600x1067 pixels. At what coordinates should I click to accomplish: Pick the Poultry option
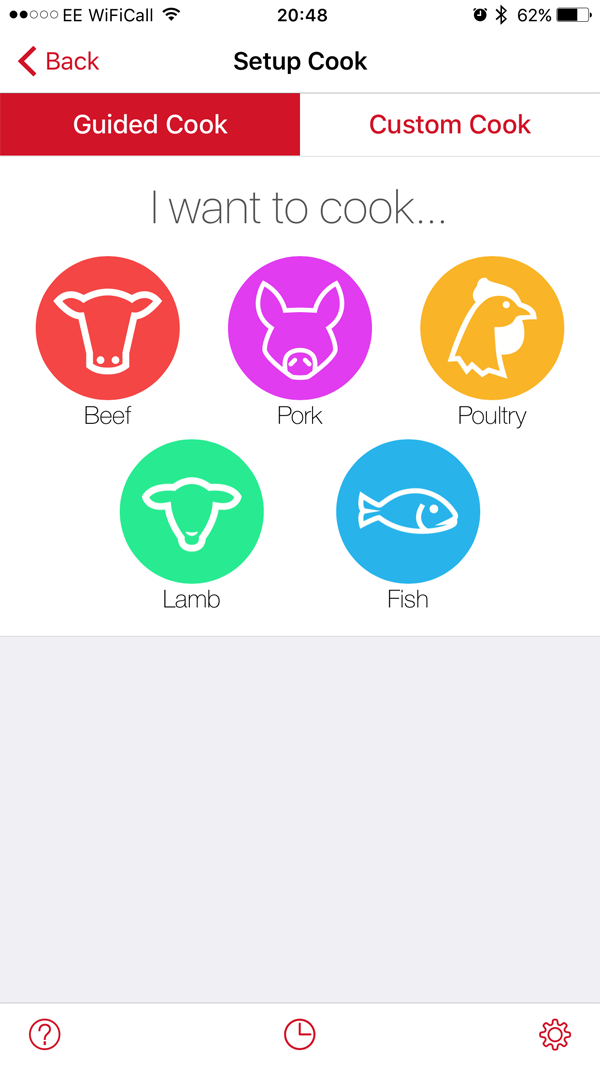(x=492, y=328)
